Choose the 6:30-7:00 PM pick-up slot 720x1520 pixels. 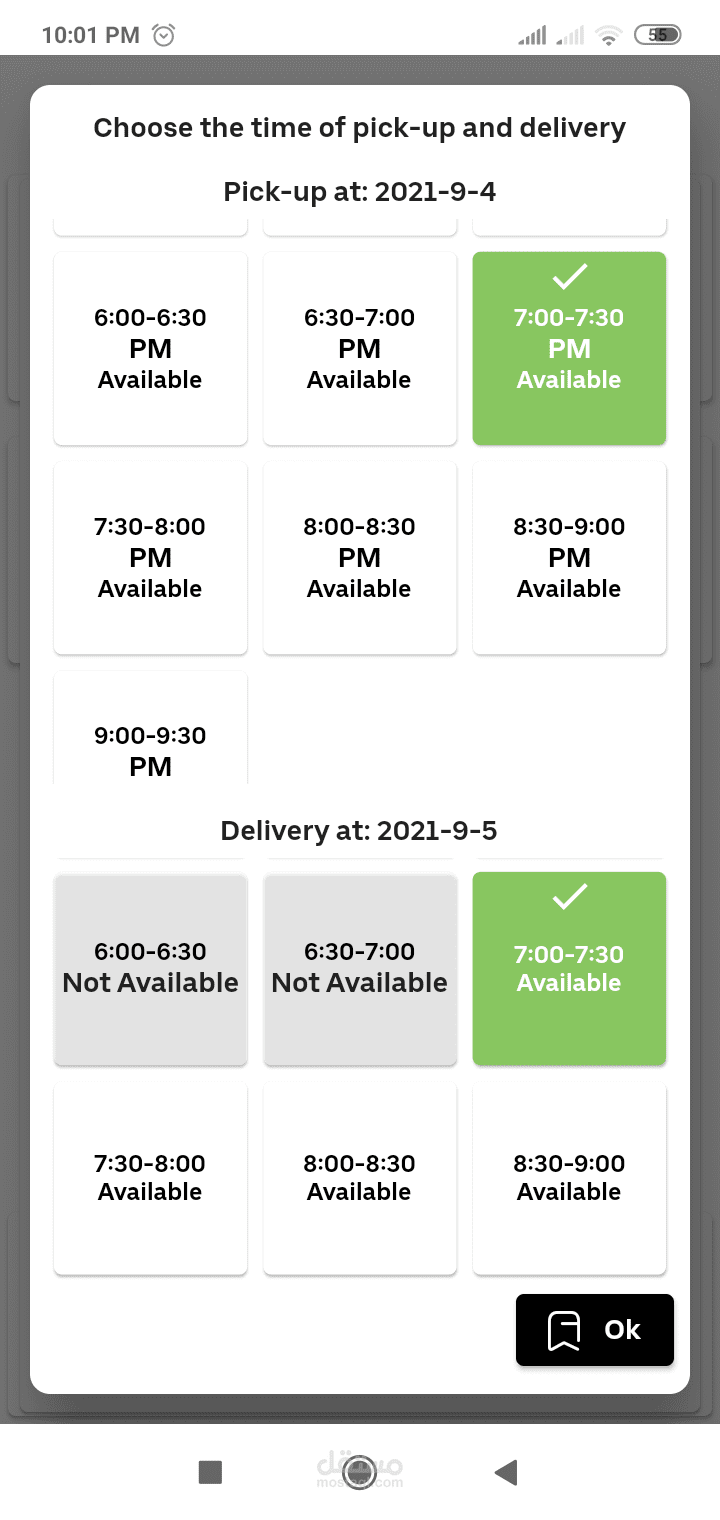360,348
